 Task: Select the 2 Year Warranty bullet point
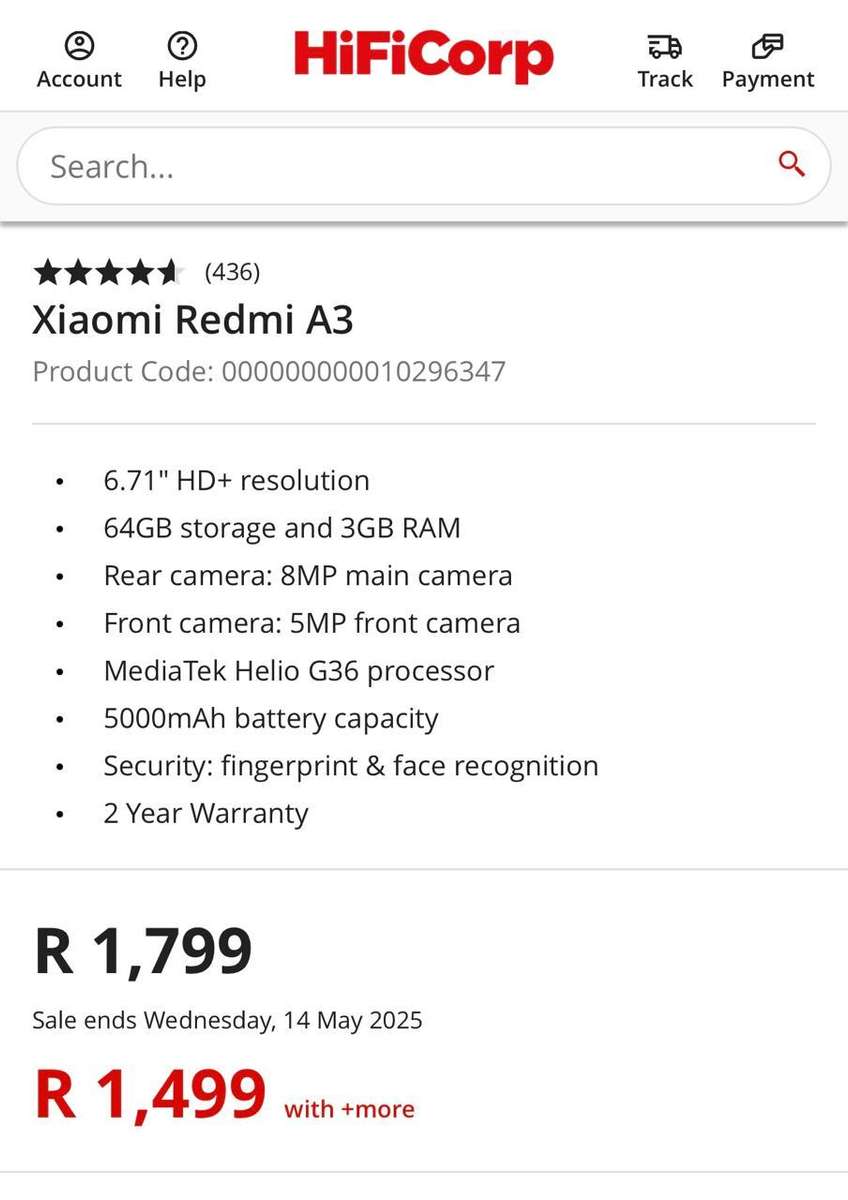[204, 813]
